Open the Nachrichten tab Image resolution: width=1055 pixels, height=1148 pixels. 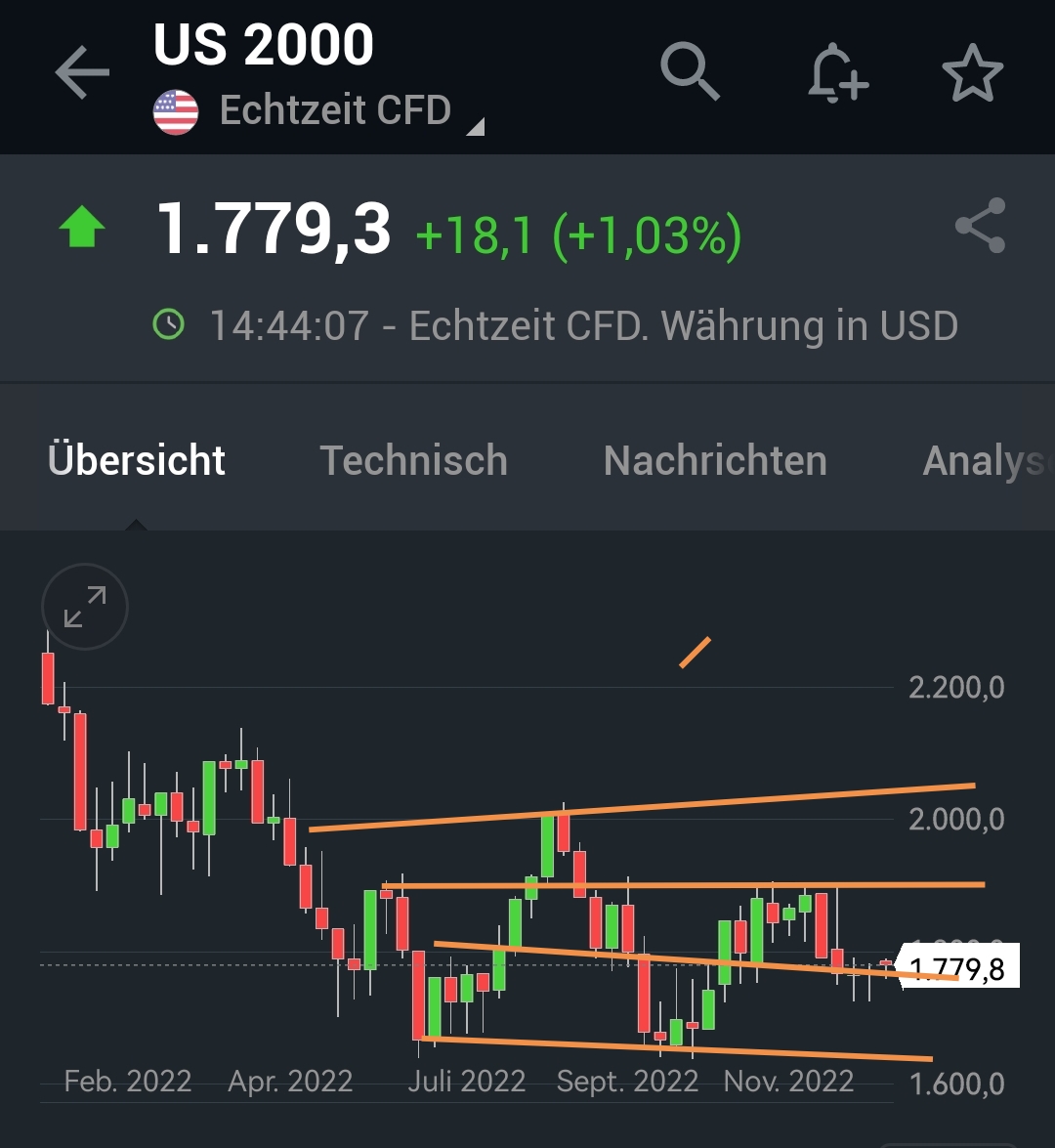coord(714,459)
